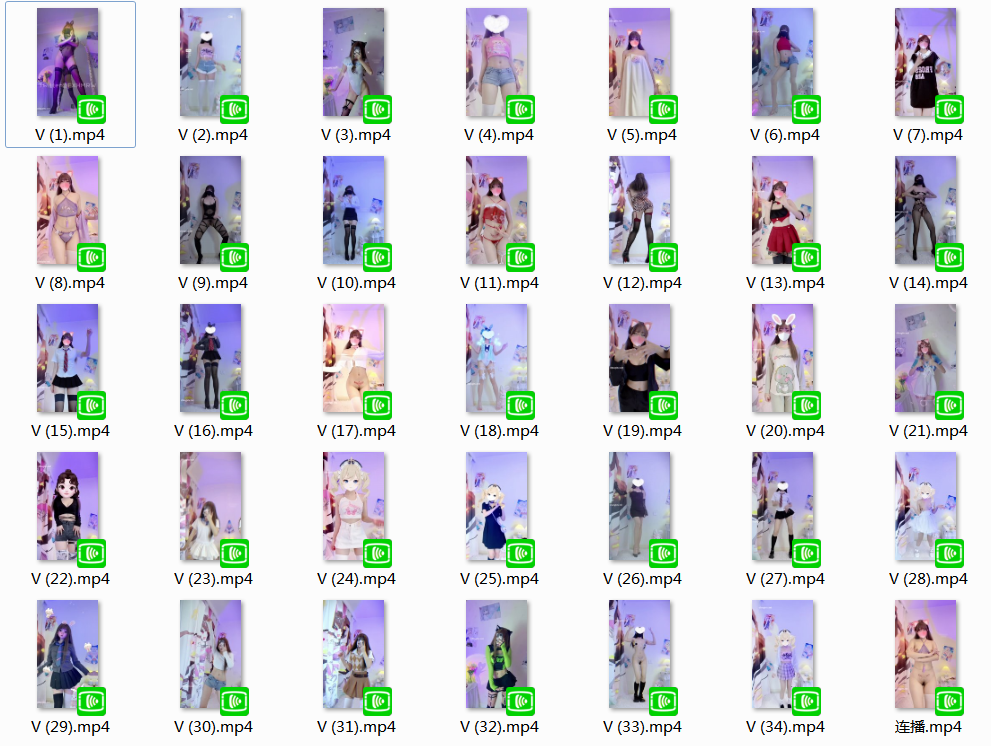The height and width of the screenshot is (746, 991).
Task: Choose the V (8).mp4 file
Action: click(x=68, y=212)
